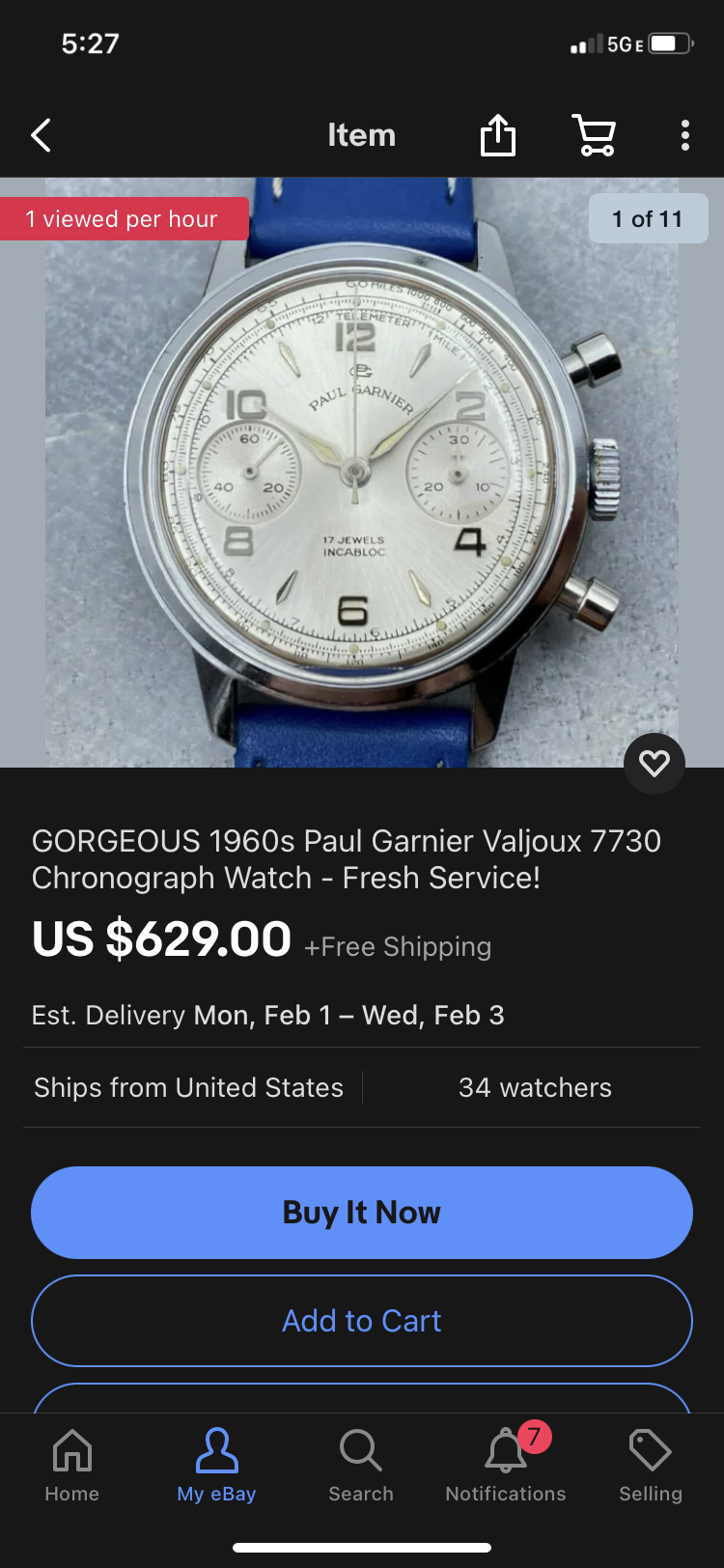Open the Selling tab
The width and height of the screenshot is (724, 1568).
pyautogui.click(x=650, y=1465)
